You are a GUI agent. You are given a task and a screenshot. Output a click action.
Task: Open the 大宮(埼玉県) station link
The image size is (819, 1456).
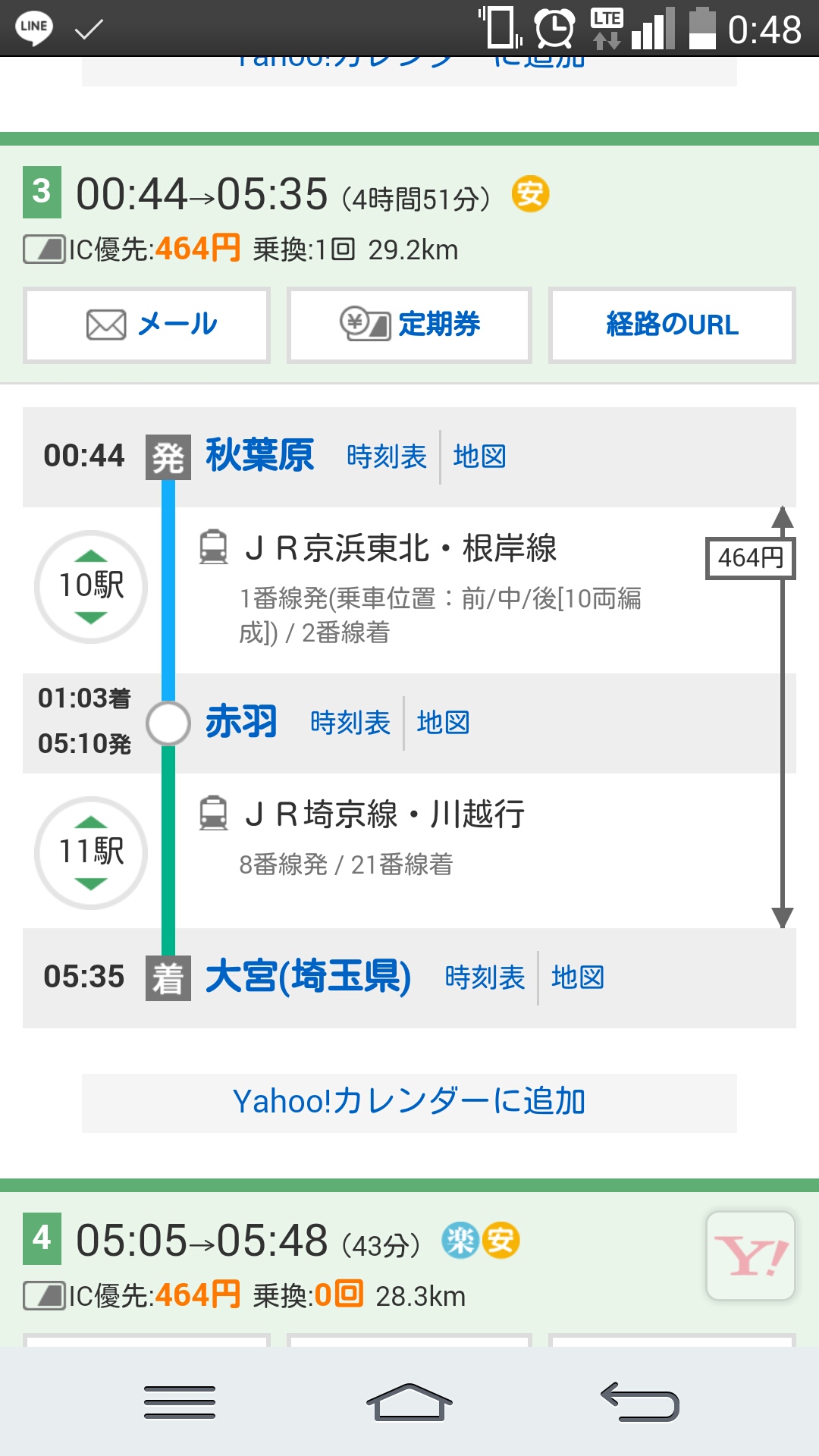[x=308, y=977]
